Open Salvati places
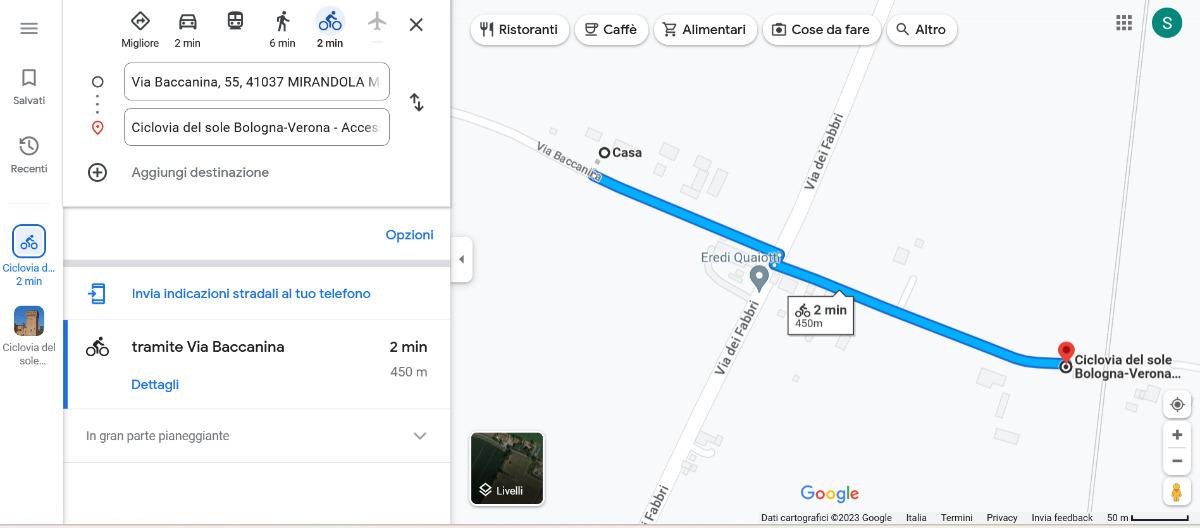 (29, 86)
